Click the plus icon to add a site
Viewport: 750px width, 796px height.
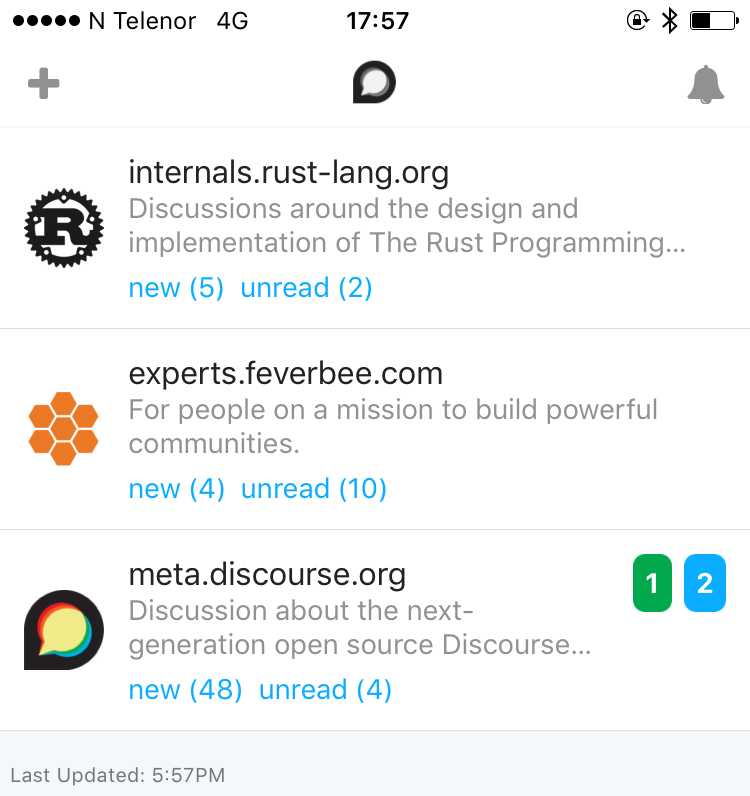43,84
